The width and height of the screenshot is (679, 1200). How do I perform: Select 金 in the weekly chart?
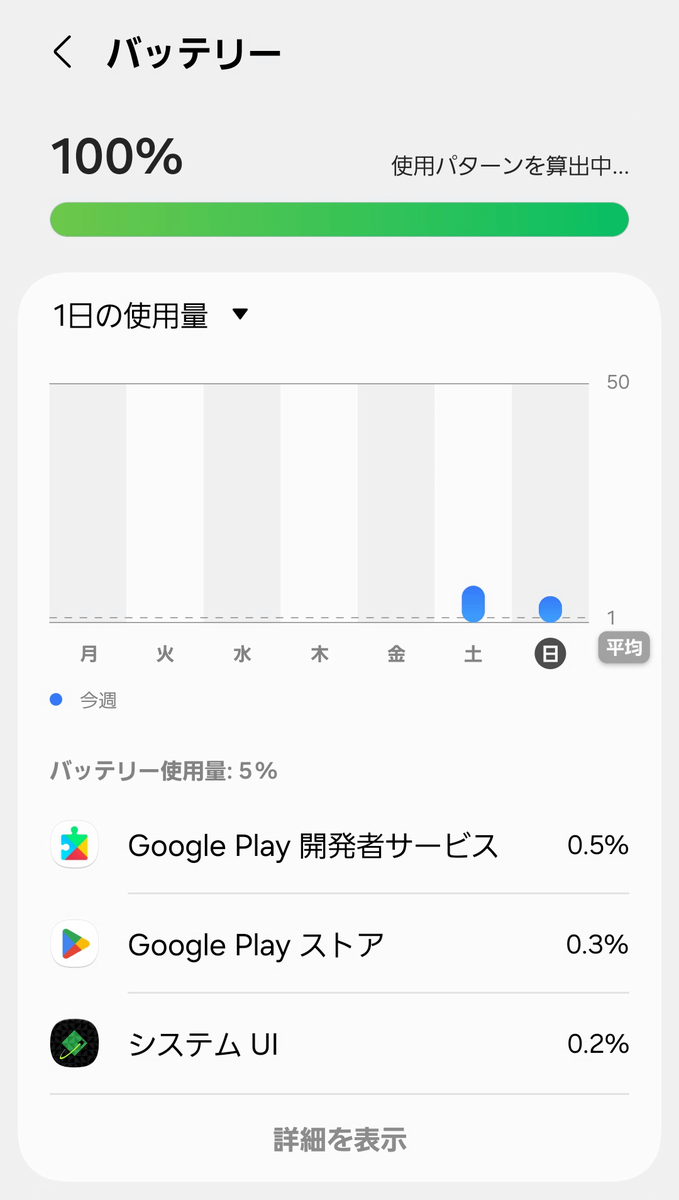coord(396,654)
